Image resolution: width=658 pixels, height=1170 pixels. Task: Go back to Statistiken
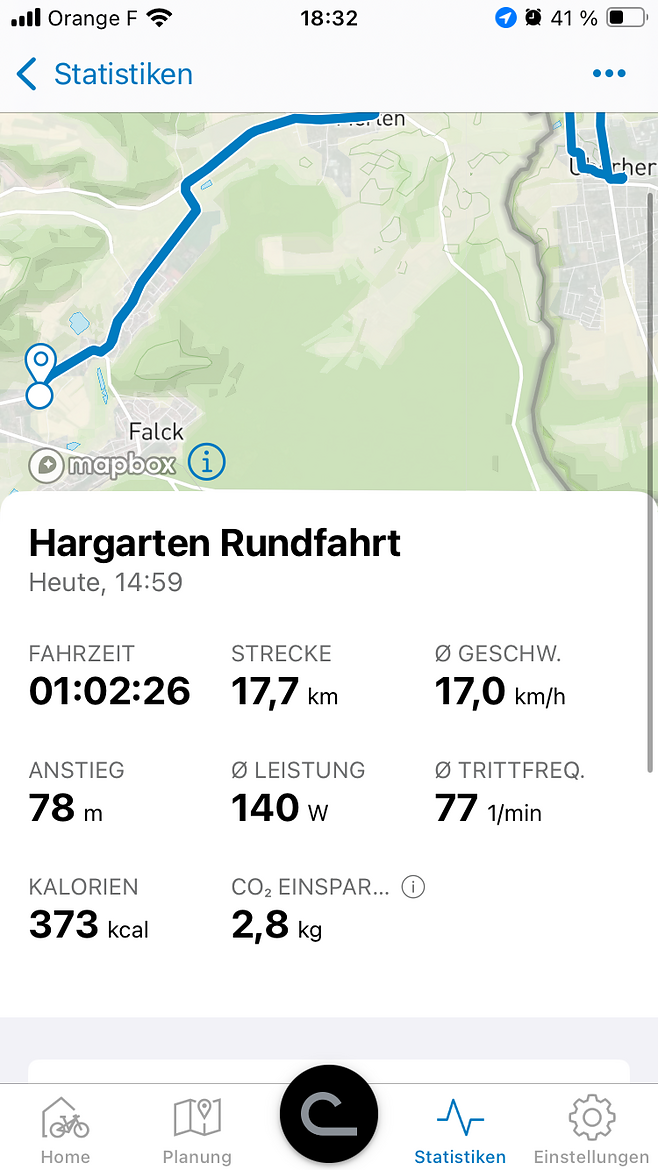click(x=104, y=75)
